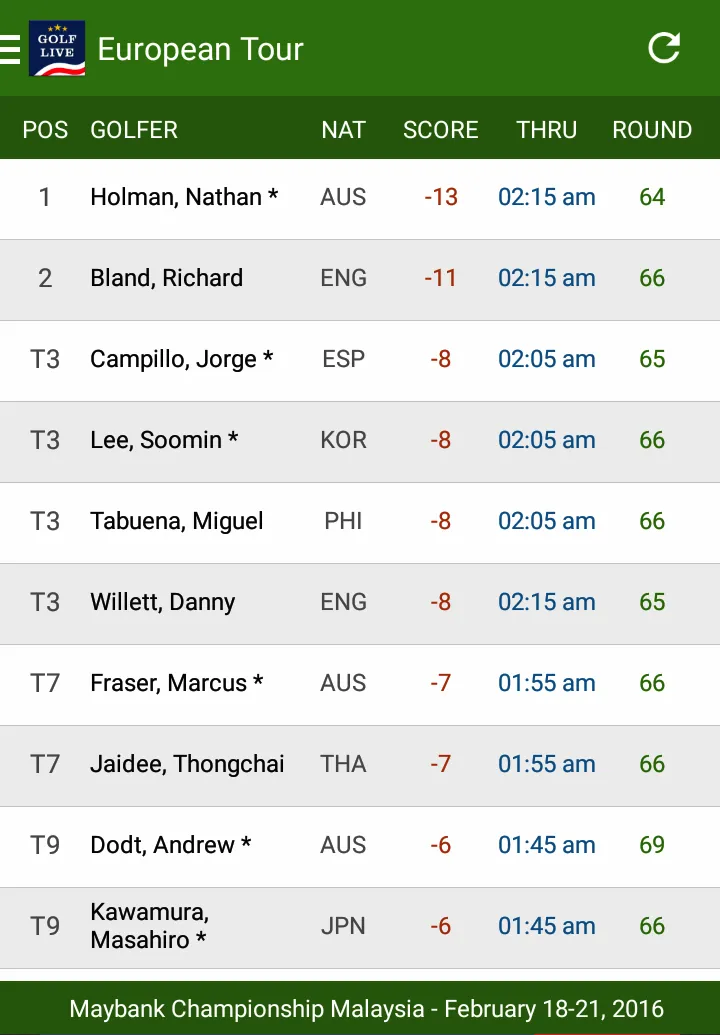Refresh the European Tour leaderboard

click(x=663, y=47)
